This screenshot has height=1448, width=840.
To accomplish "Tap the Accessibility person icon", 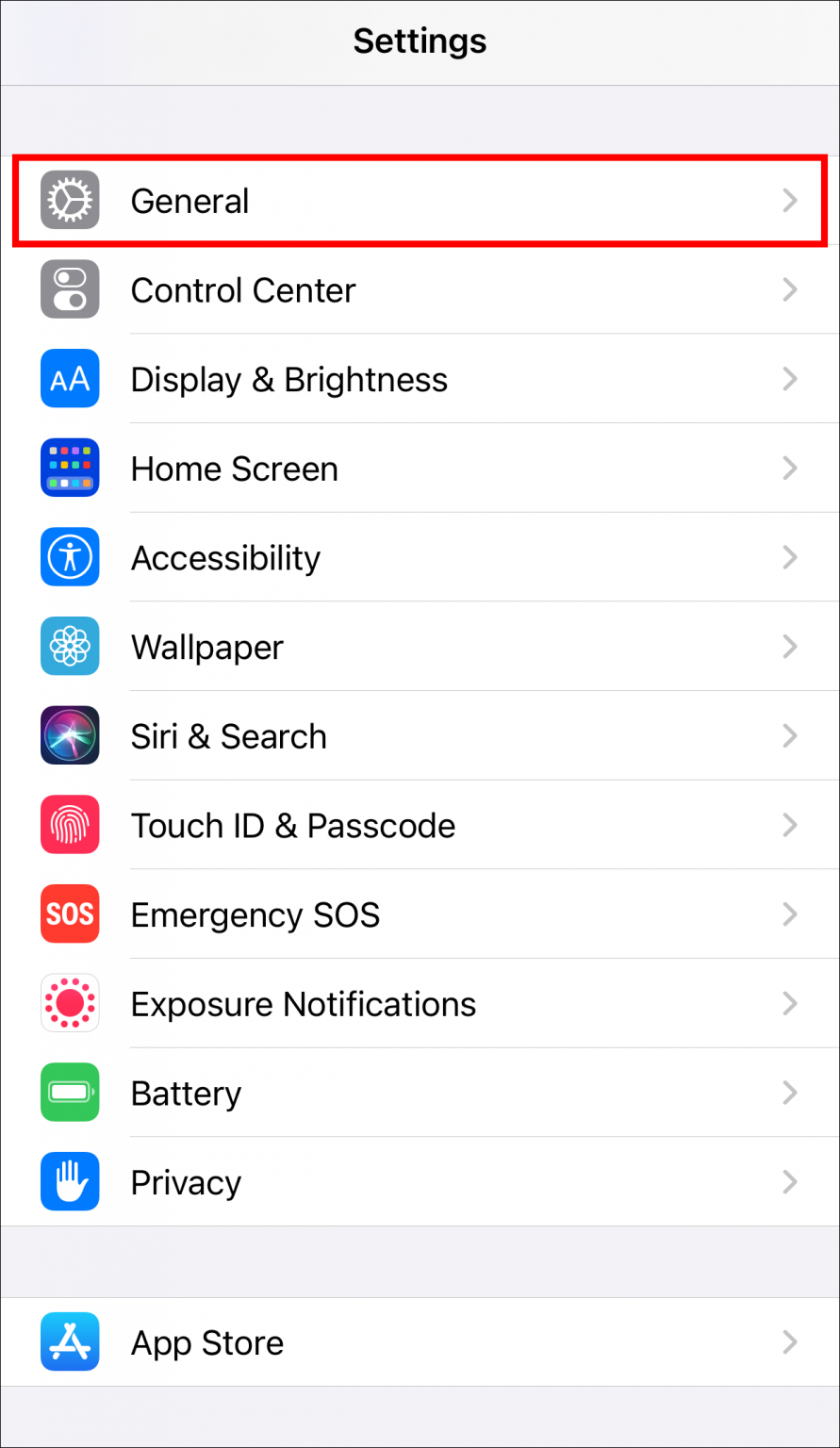I will (x=70, y=557).
